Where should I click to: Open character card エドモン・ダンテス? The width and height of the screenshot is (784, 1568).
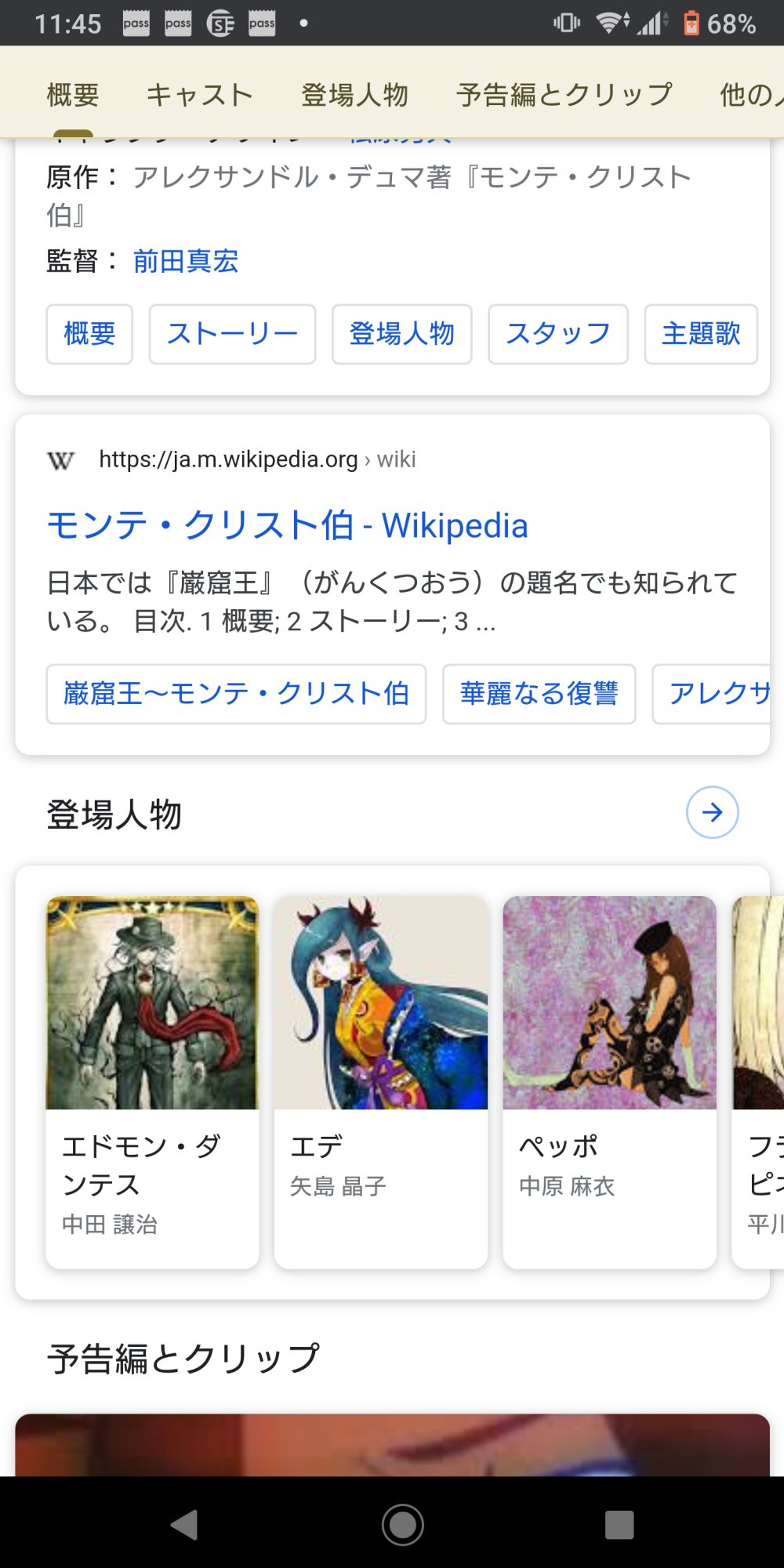pos(152,1082)
